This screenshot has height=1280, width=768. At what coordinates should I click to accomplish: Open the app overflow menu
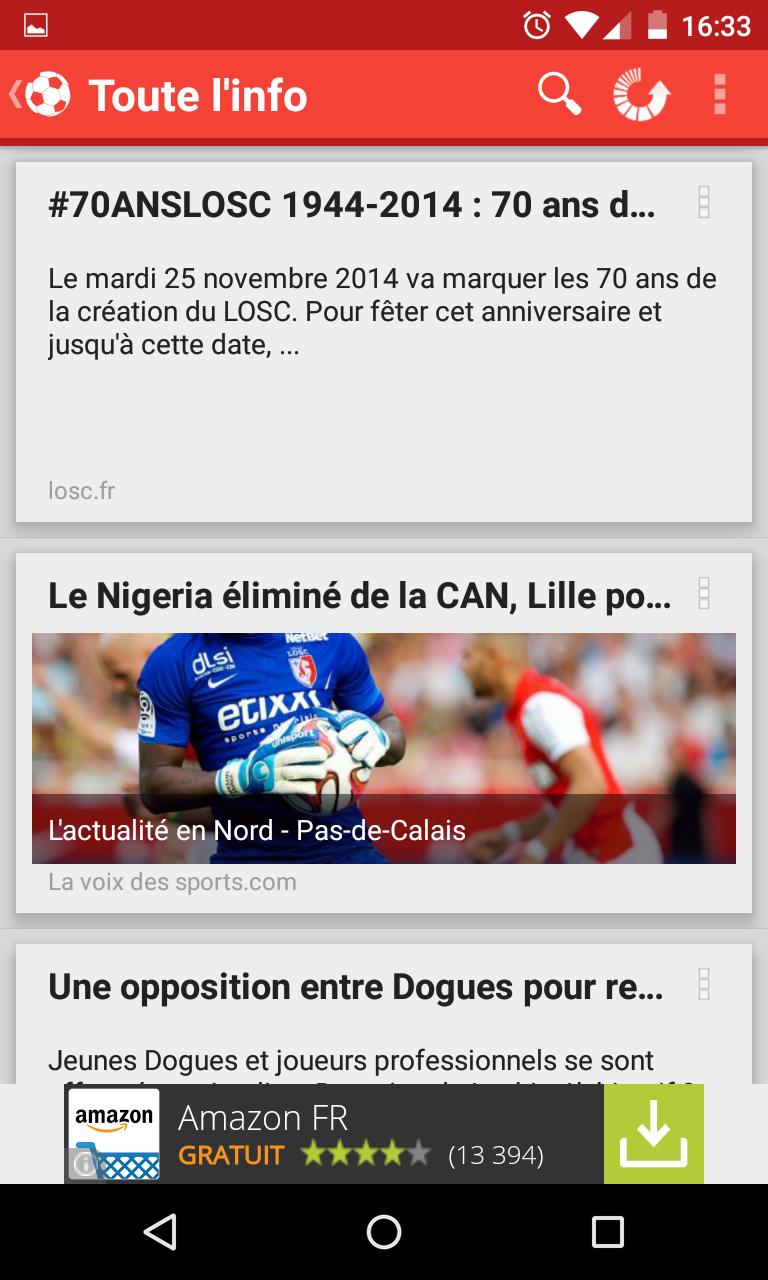click(719, 93)
